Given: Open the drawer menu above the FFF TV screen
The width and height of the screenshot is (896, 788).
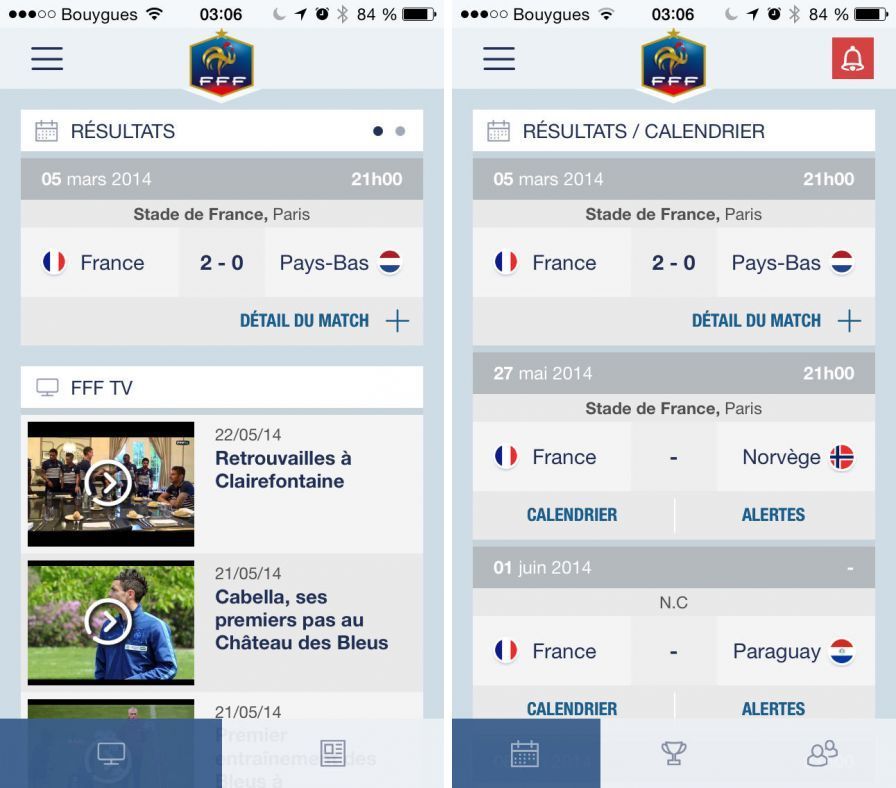Looking at the screenshot, I should 47,59.
